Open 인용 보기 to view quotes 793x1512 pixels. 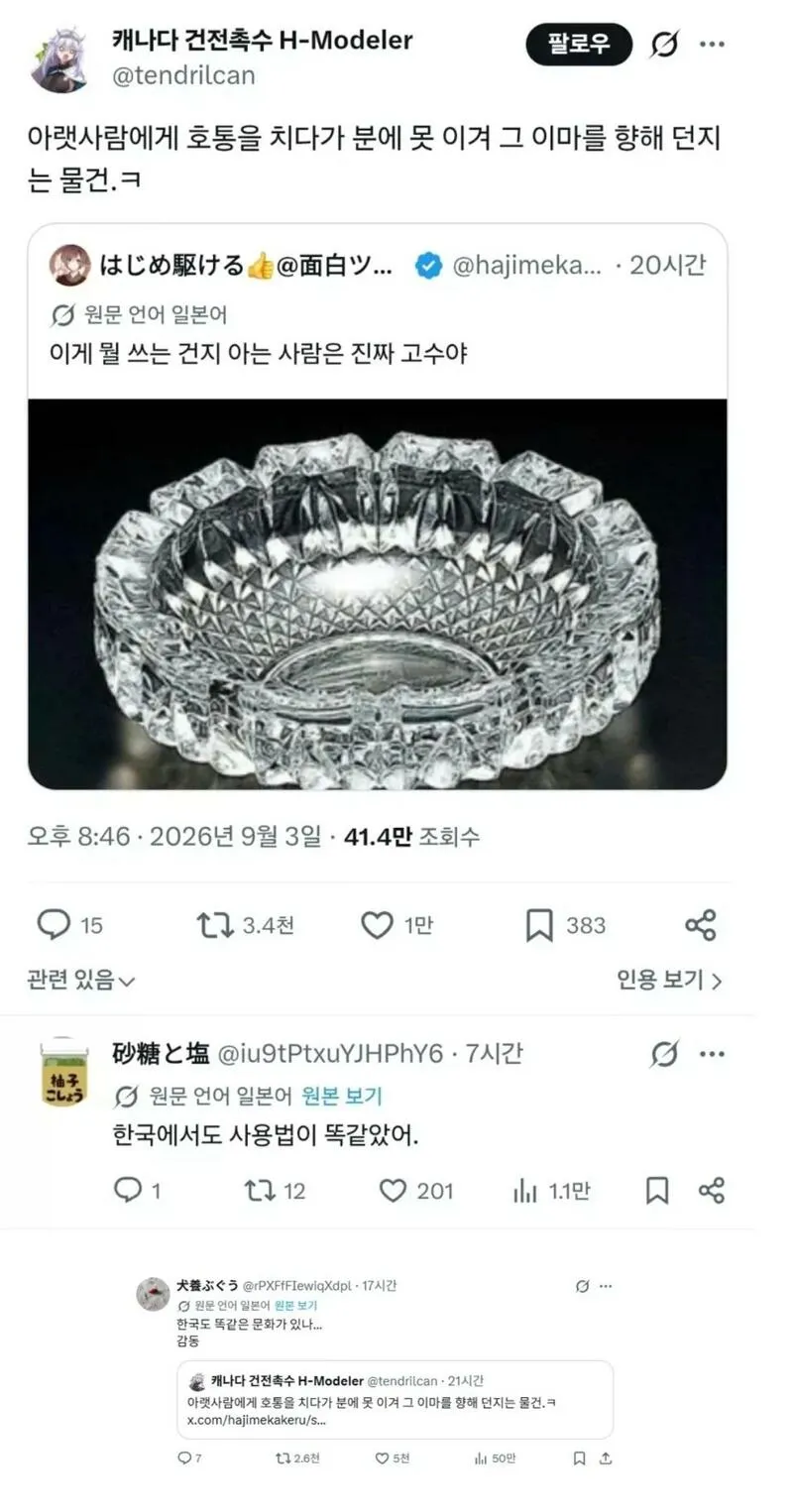coord(669,981)
